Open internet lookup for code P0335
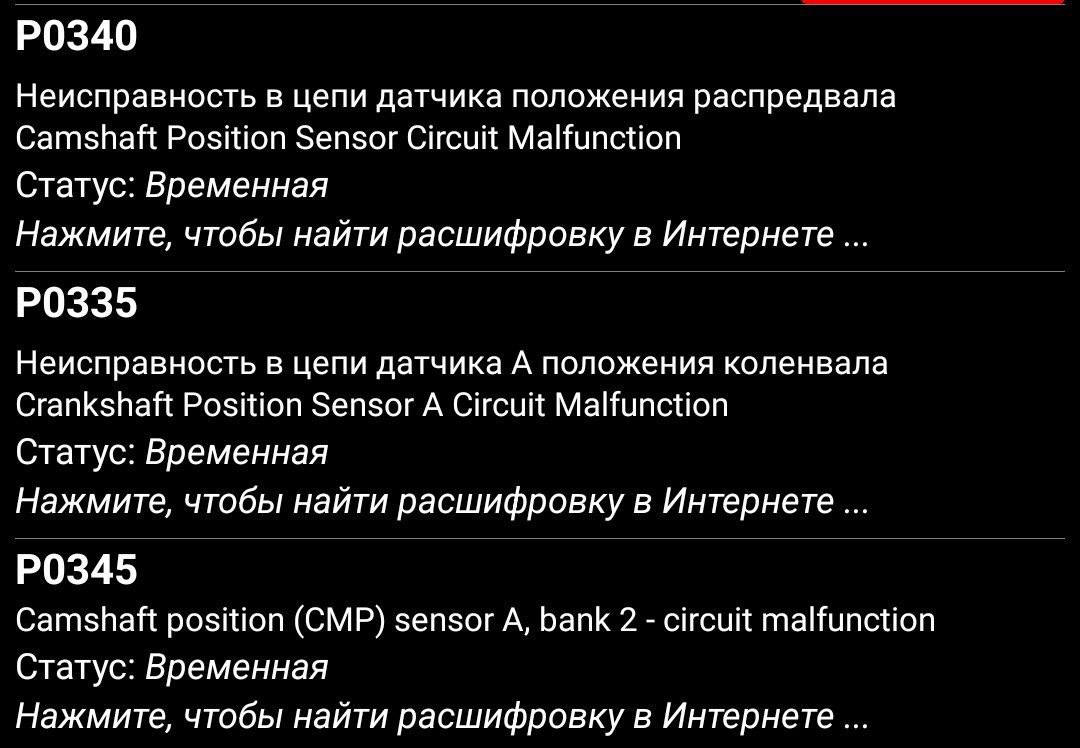This screenshot has height=748, width=1080. 441,501
